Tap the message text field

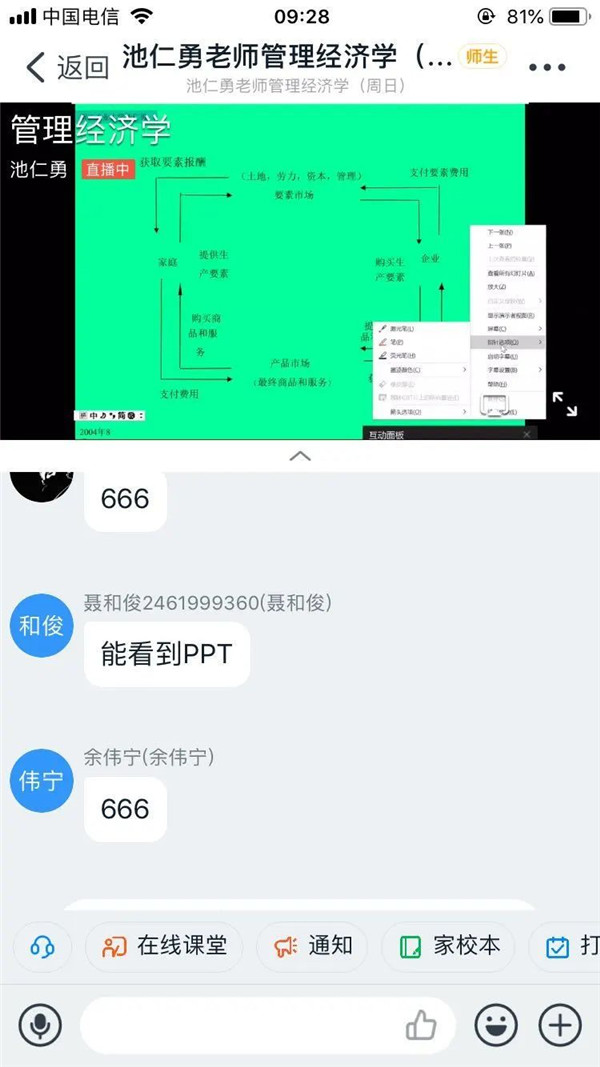240,1025
